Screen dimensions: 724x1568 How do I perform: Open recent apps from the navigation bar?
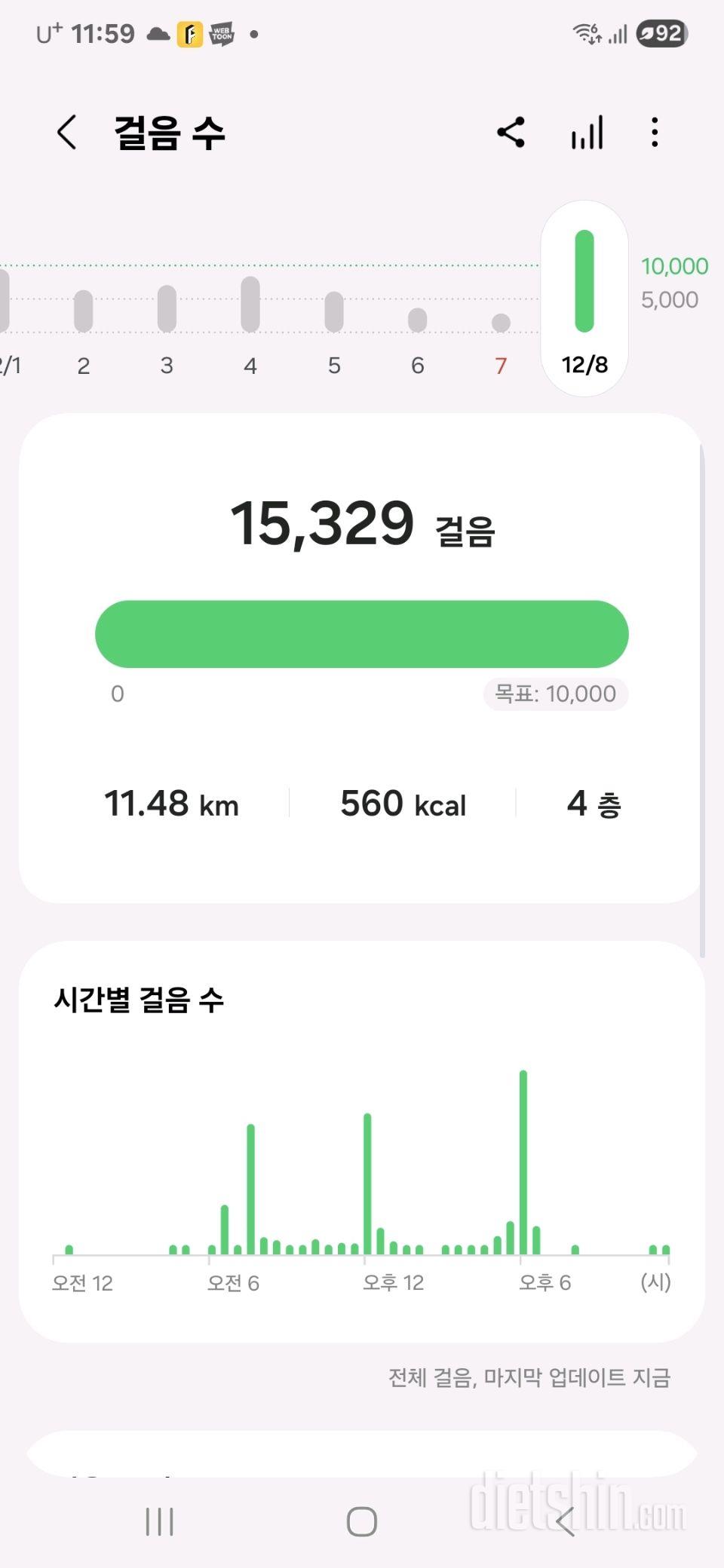click(x=159, y=1521)
